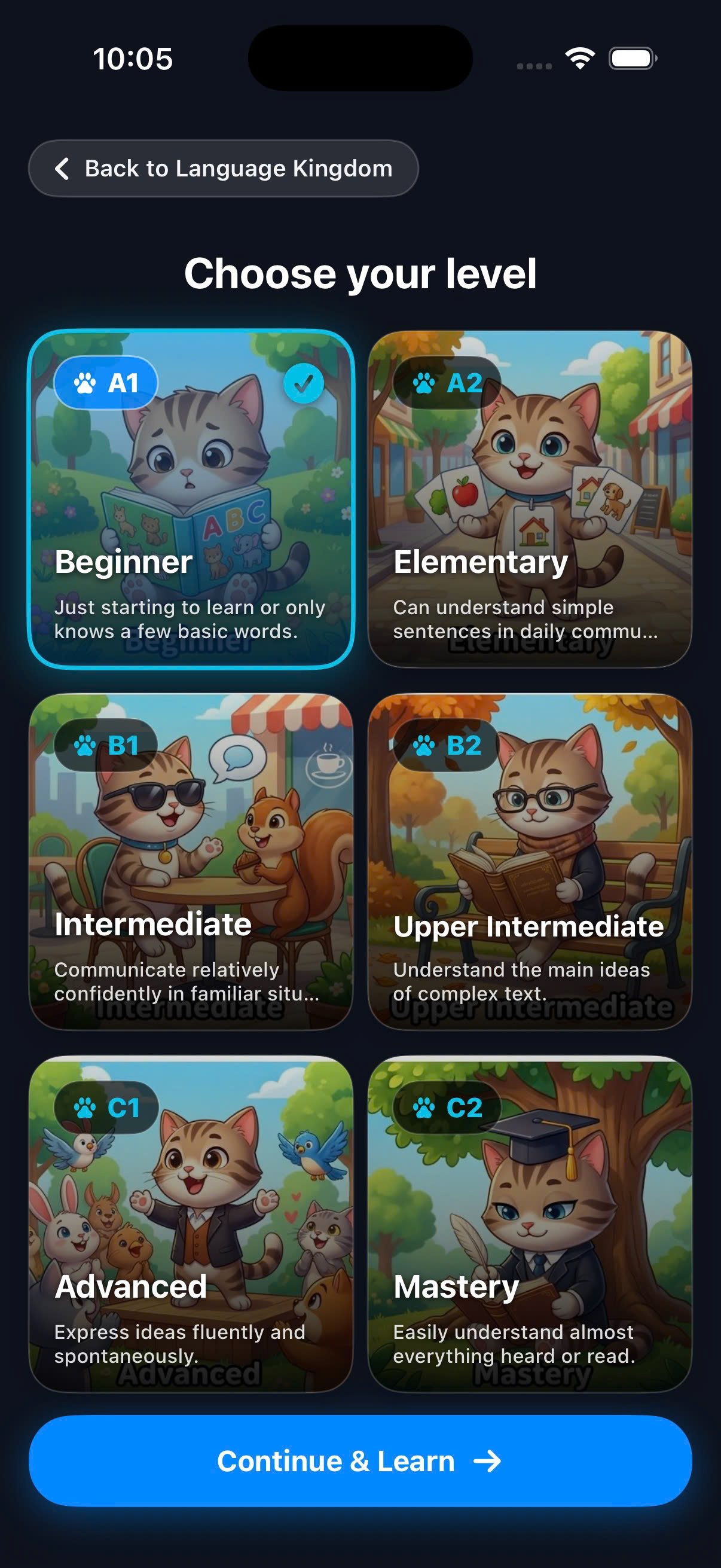The width and height of the screenshot is (721, 1568).
Task: Choose the C1 Advanced level card
Action: (x=191, y=1224)
